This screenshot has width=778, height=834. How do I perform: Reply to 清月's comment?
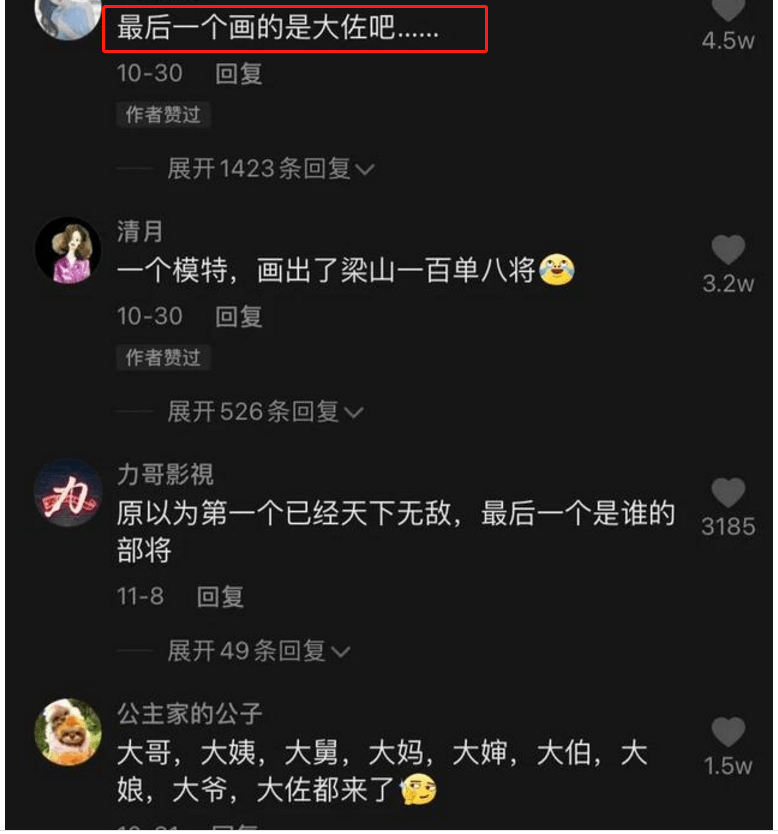239,316
